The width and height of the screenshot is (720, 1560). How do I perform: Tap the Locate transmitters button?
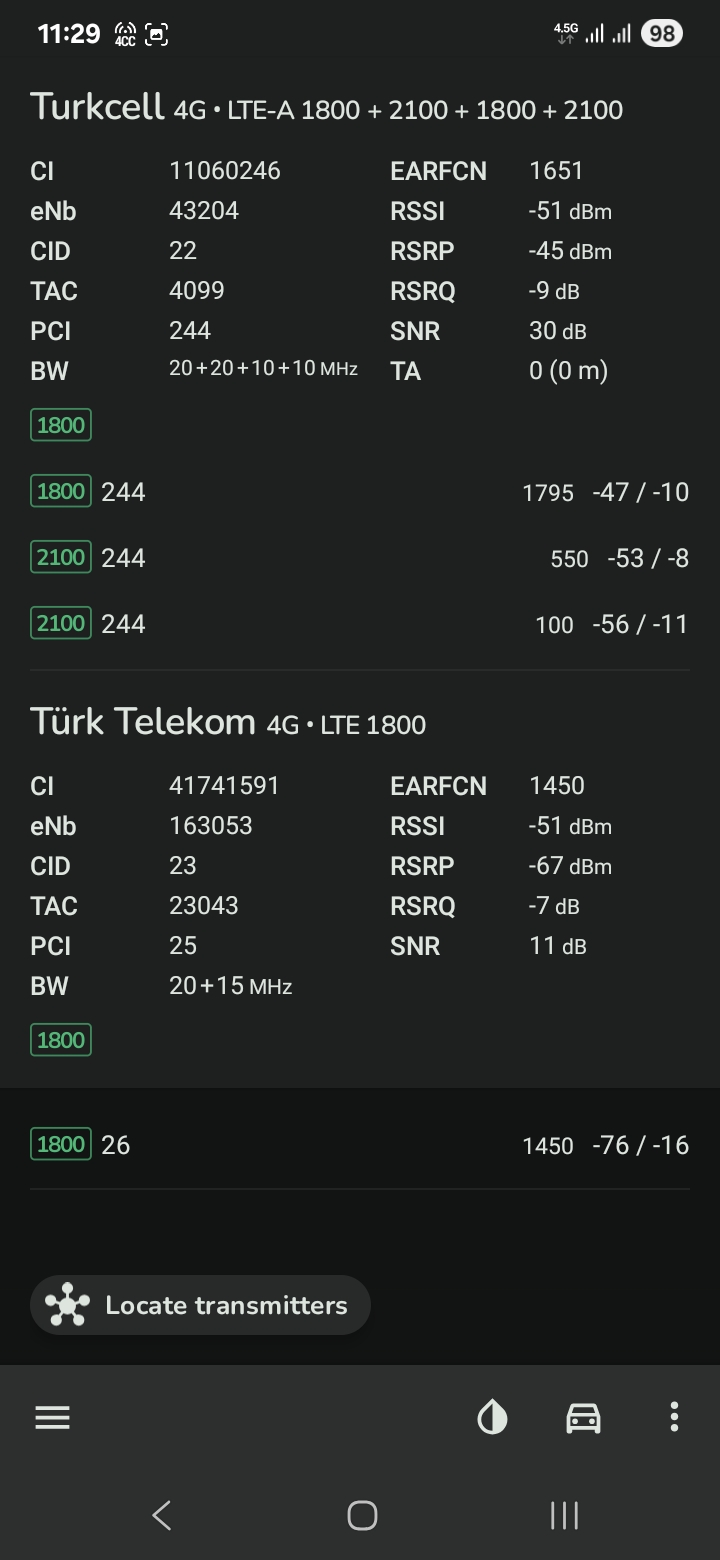pyautogui.click(x=200, y=1305)
